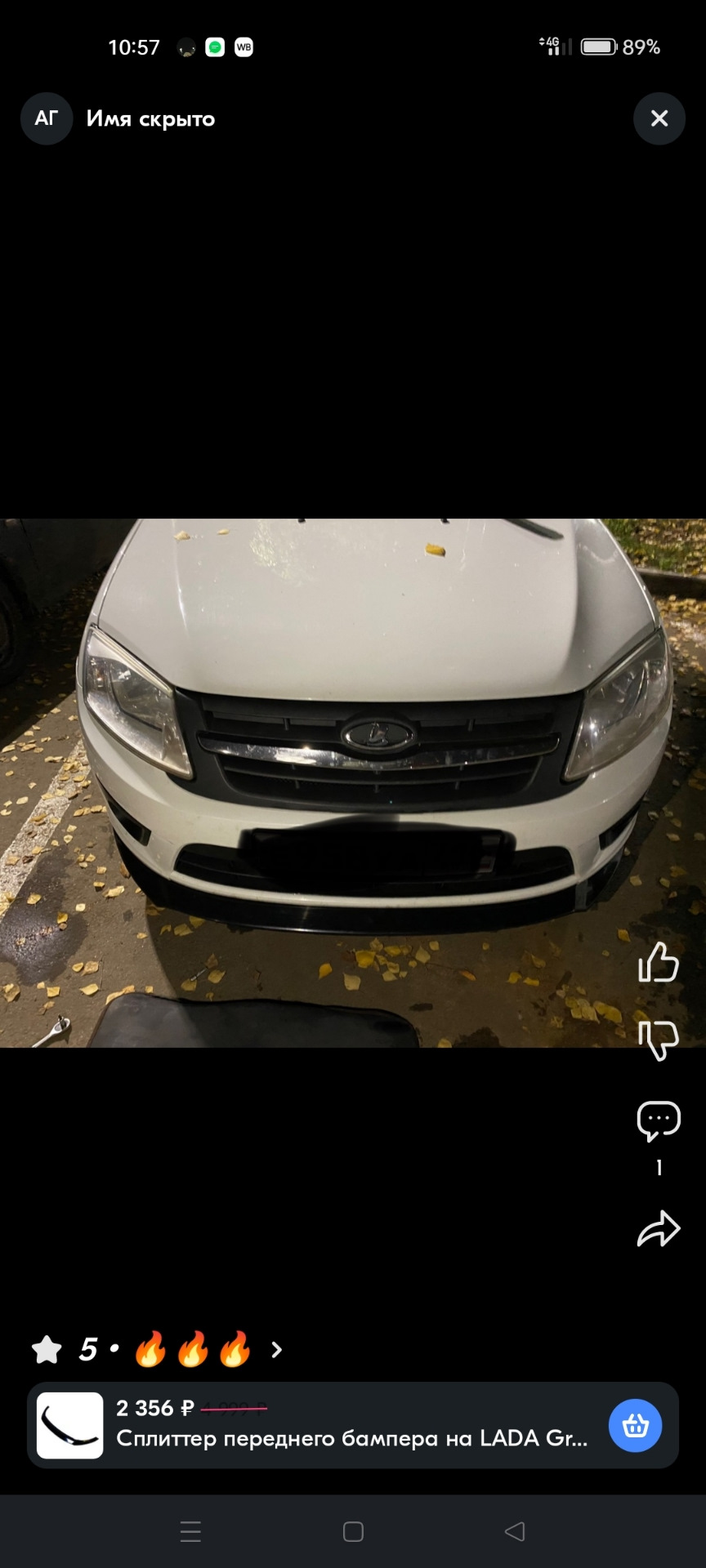Open the comments on this review
This screenshot has width=706, height=1568.
[658, 1120]
